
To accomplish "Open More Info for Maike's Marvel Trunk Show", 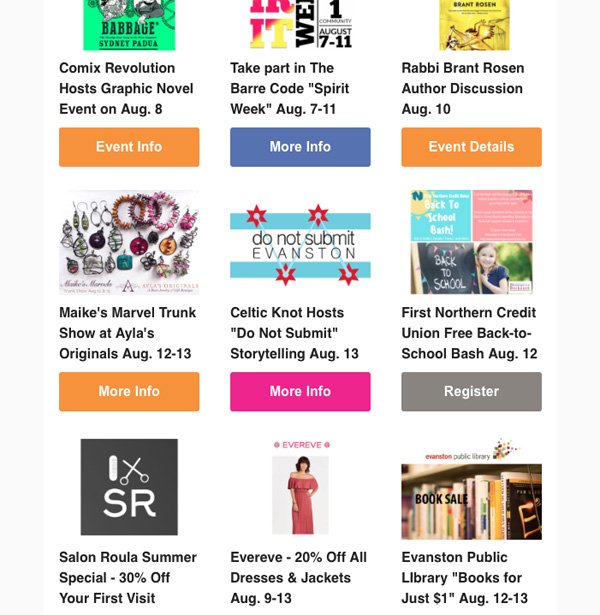I will pyautogui.click(x=129, y=391).
